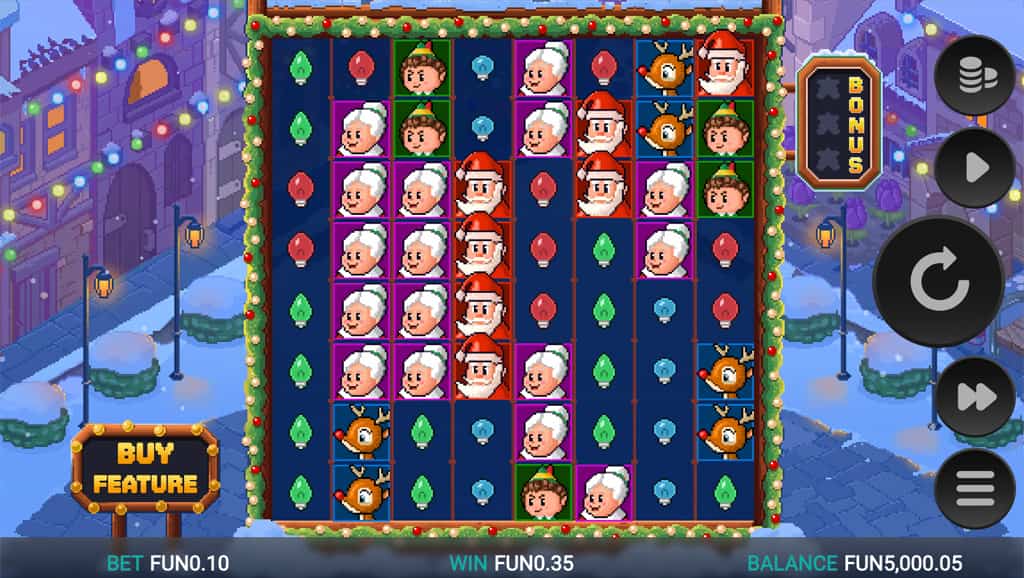Screen dimensions: 1024x578
Task: Tap the Buy Feature sign
Action: [x=145, y=469]
